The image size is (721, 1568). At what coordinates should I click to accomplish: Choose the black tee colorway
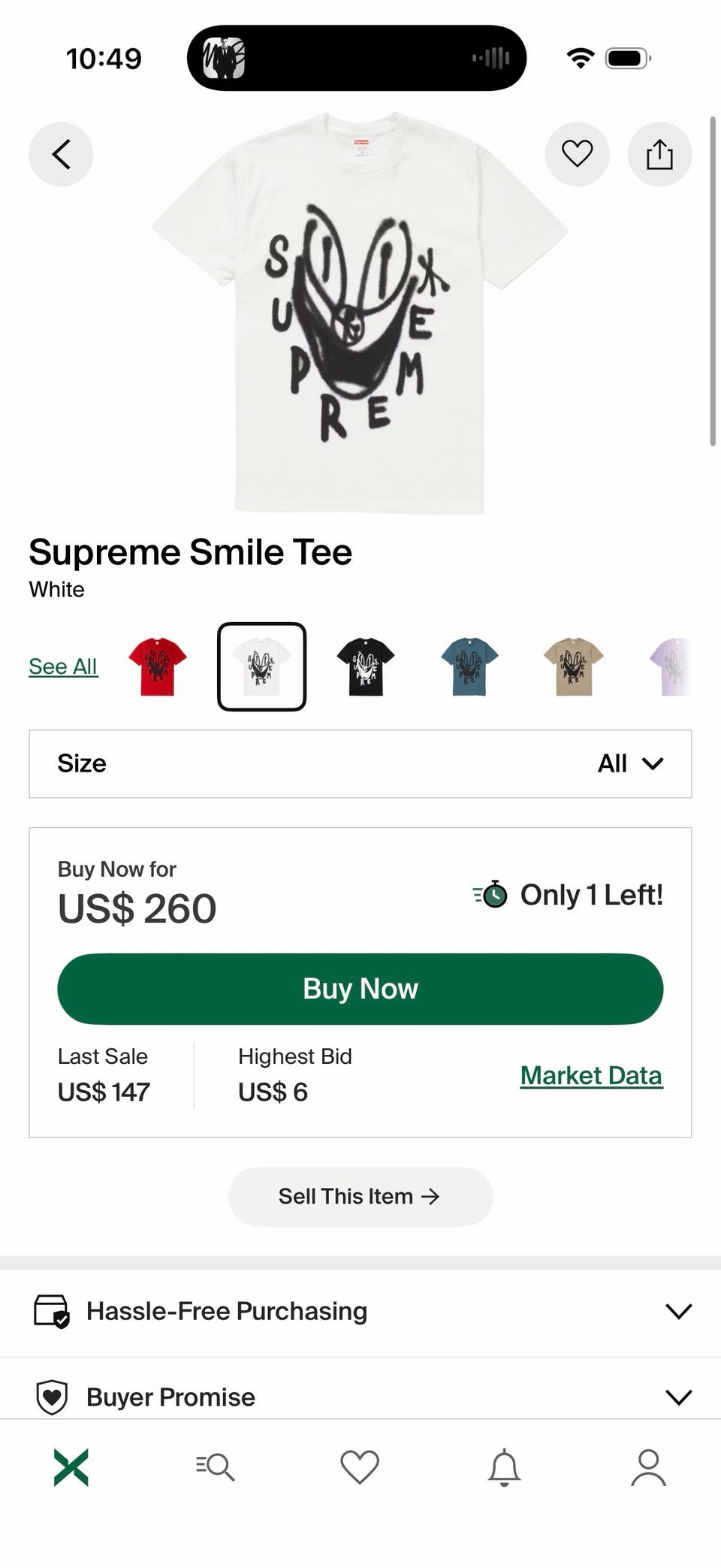[x=366, y=666]
